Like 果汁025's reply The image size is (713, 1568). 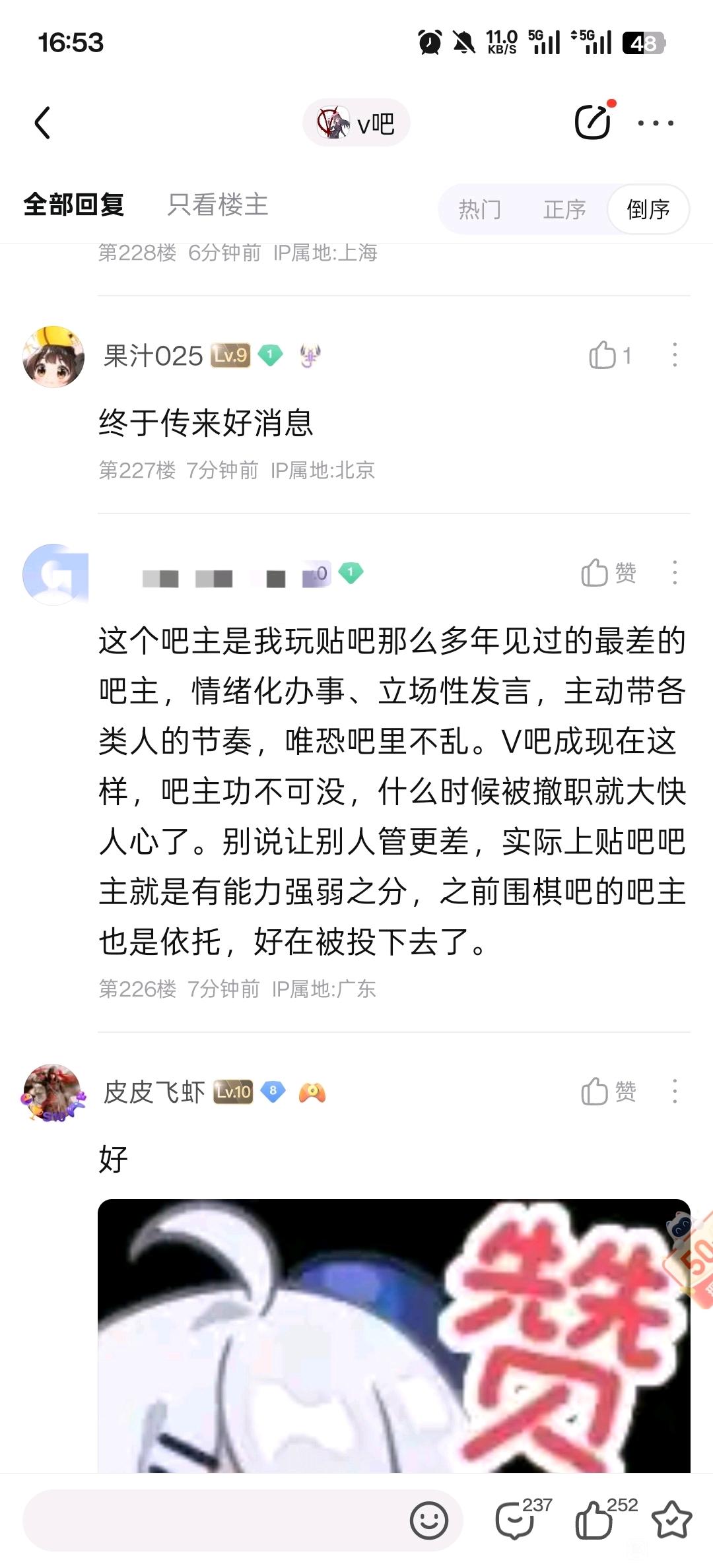(610, 356)
